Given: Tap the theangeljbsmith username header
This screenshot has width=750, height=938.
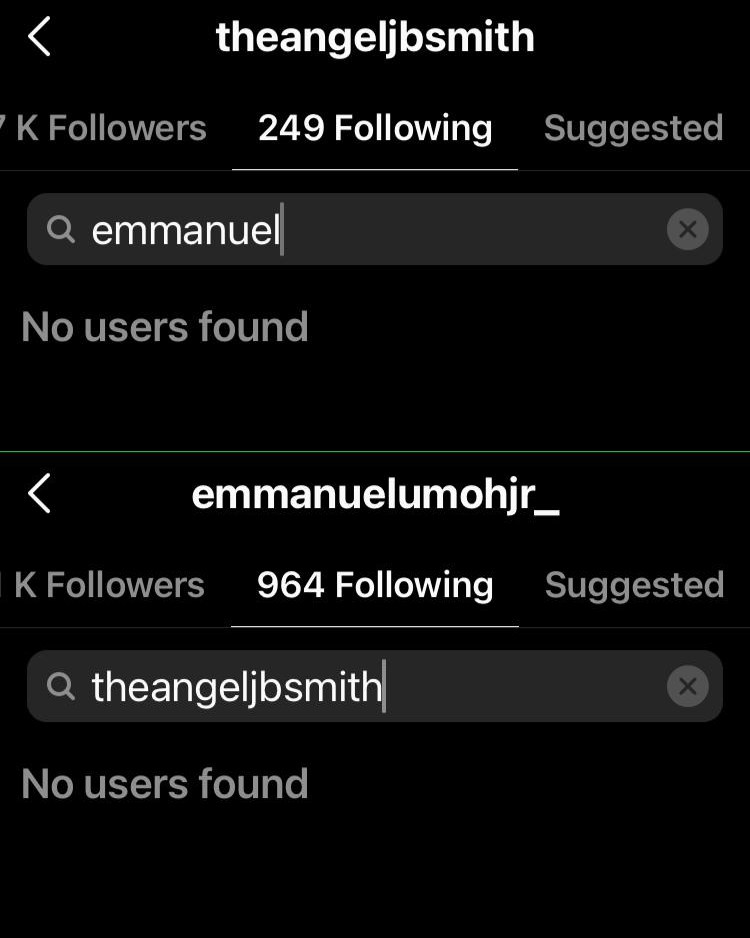Looking at the screenshot, I should click(374, 36).
